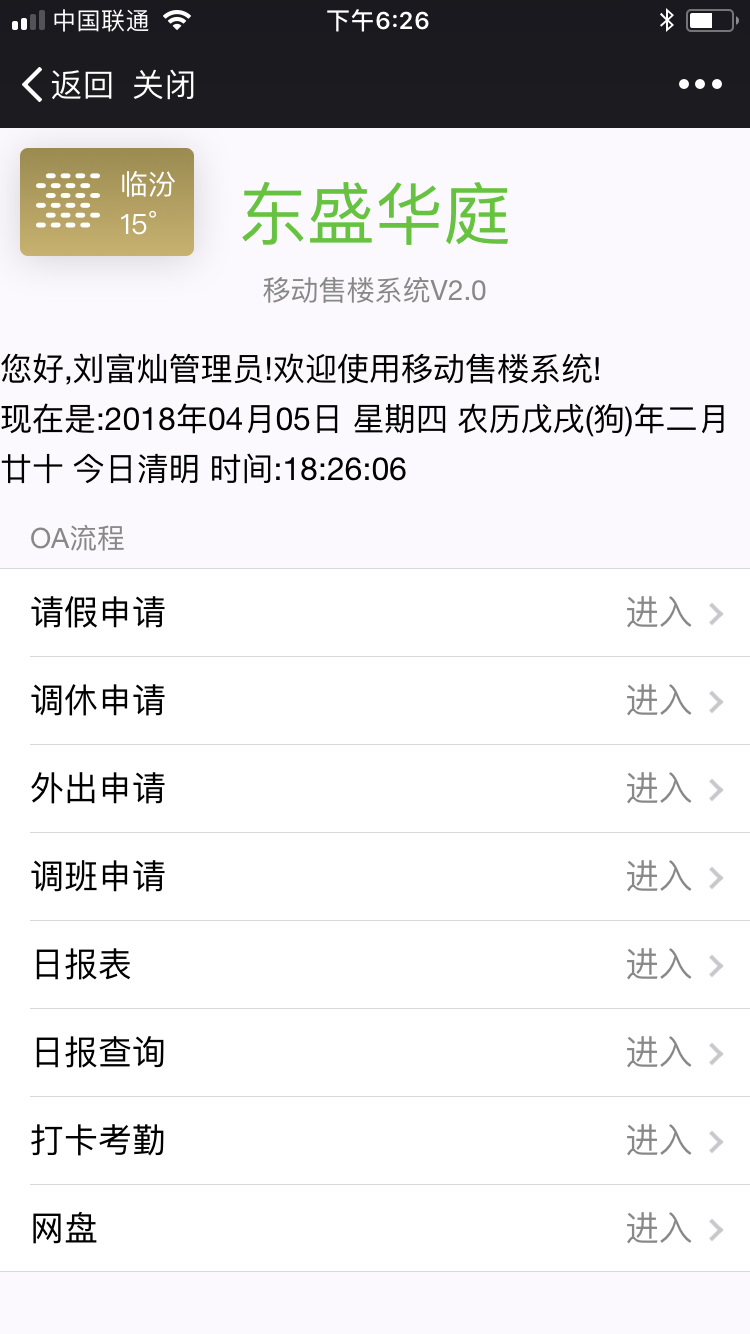
Task: Go to 日报查询 report lookup
Action: tap(375, 1053)
